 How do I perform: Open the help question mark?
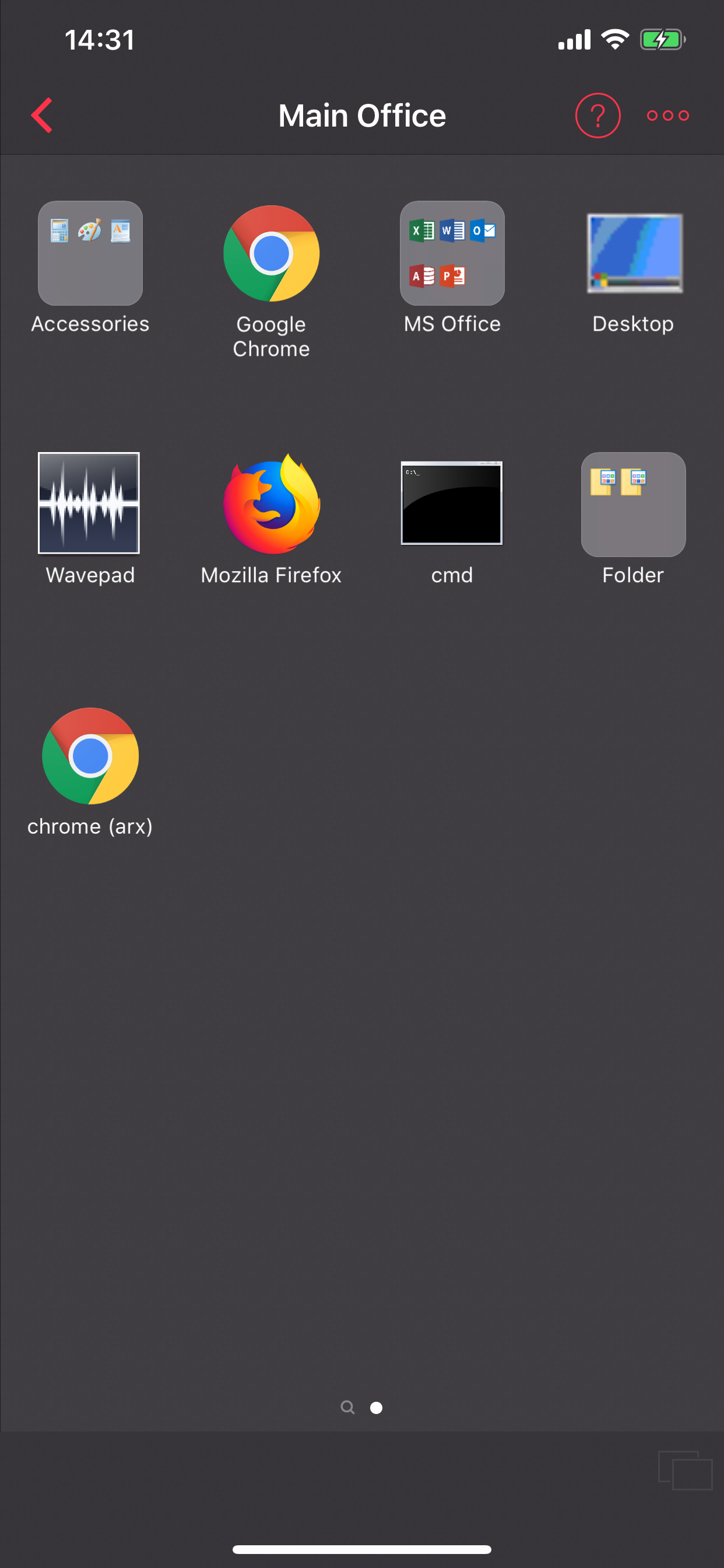(598, 115)
